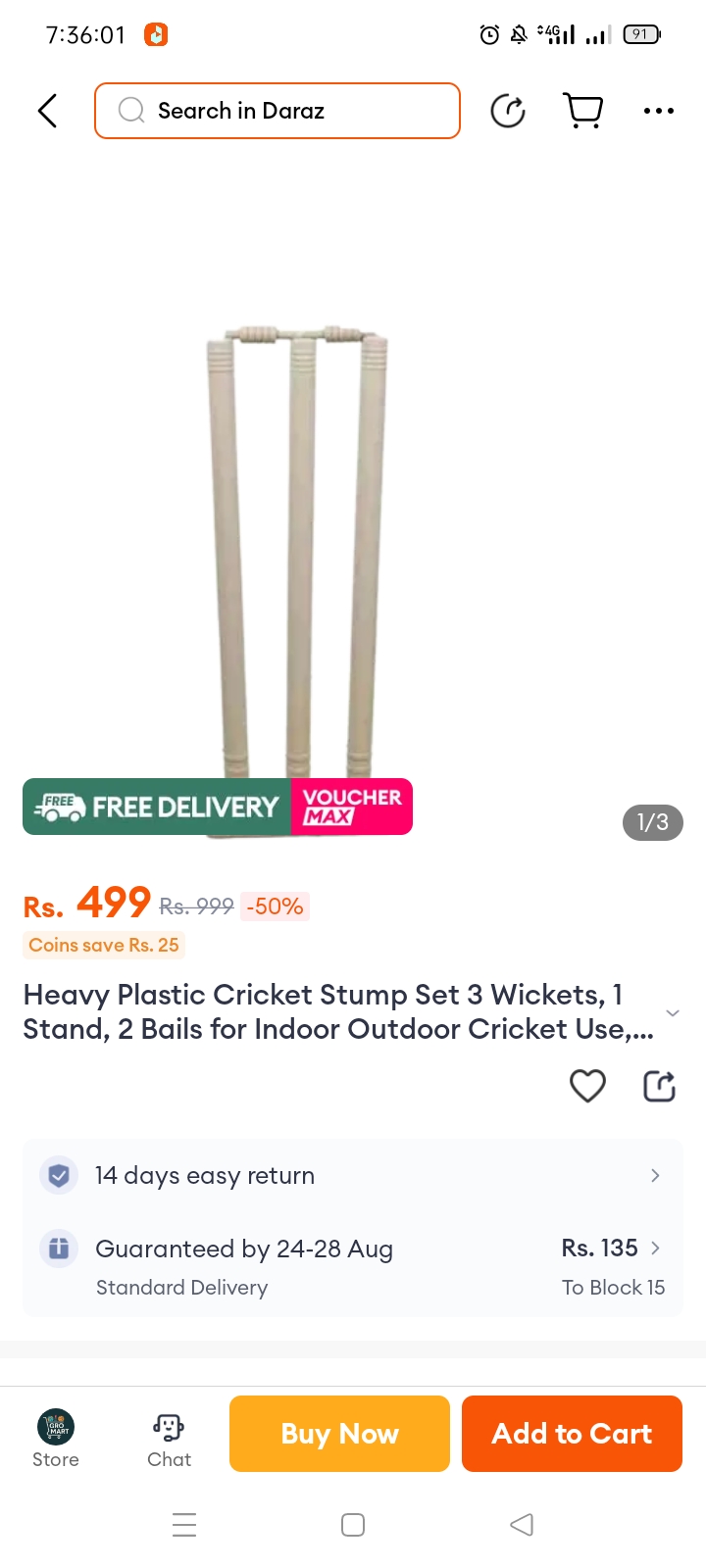Add product to wishlist with heart icon

(x=587, y=1086)
